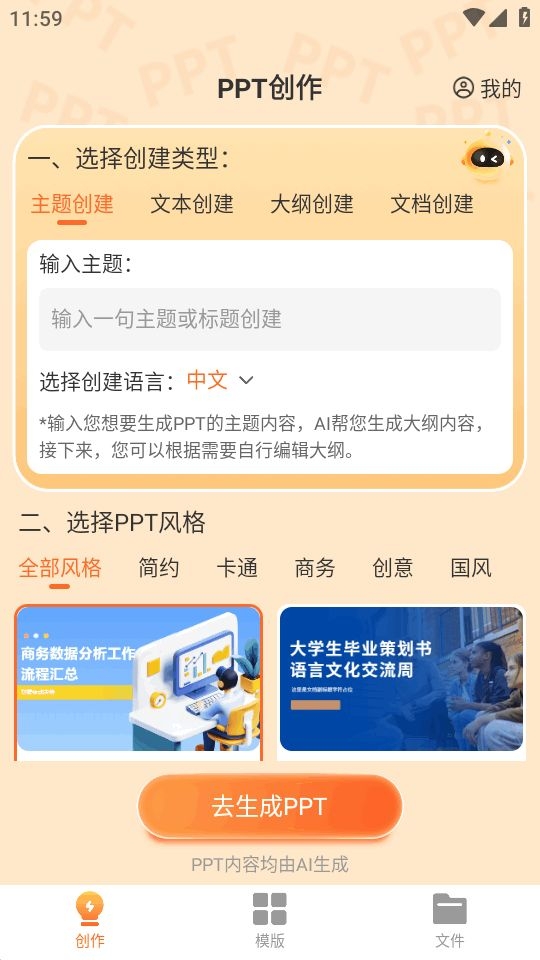540x960 pixels.
Task: Filter styles by 创意
Action: click(393, 568)
